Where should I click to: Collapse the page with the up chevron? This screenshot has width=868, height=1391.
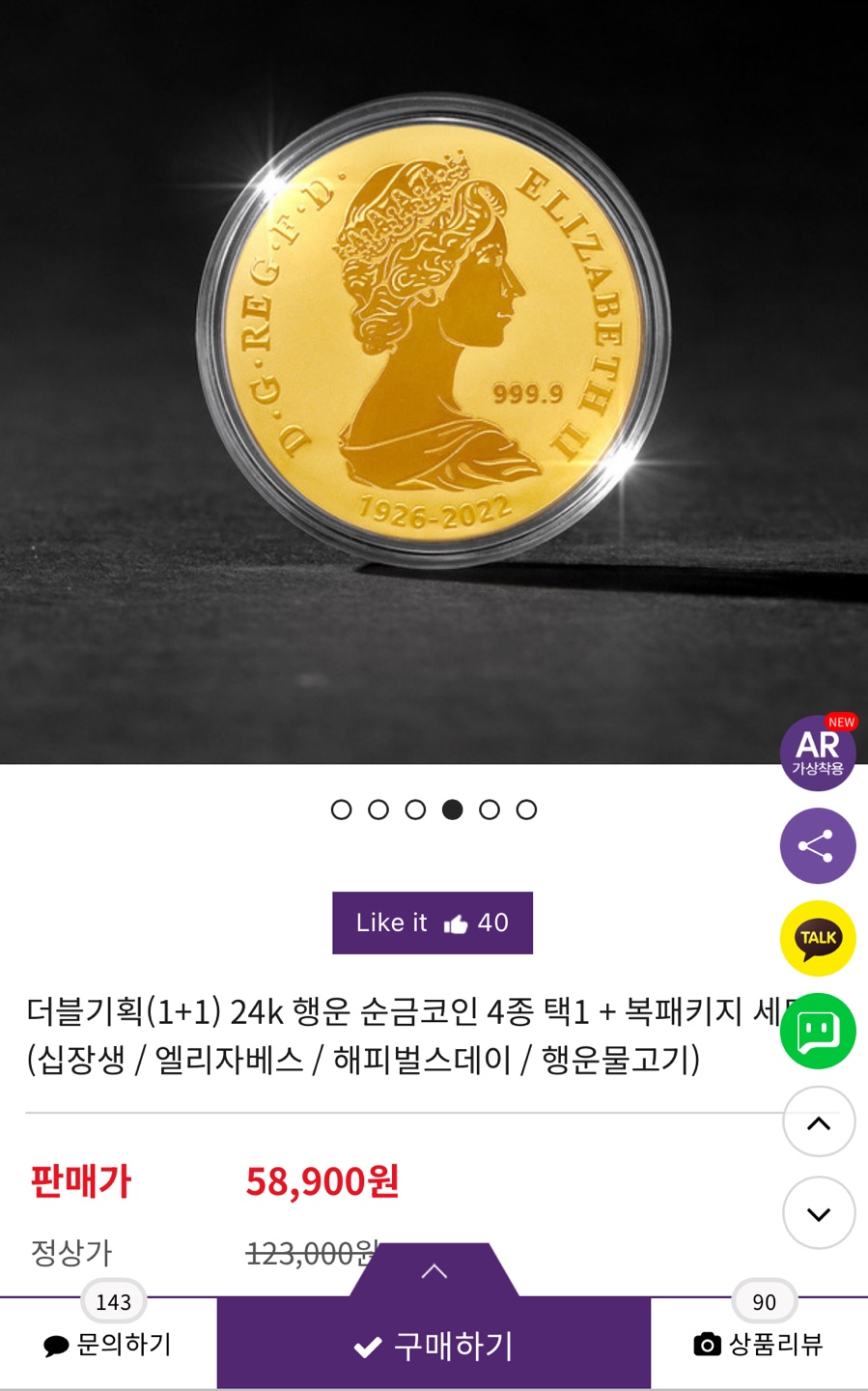coord(818,1121)
